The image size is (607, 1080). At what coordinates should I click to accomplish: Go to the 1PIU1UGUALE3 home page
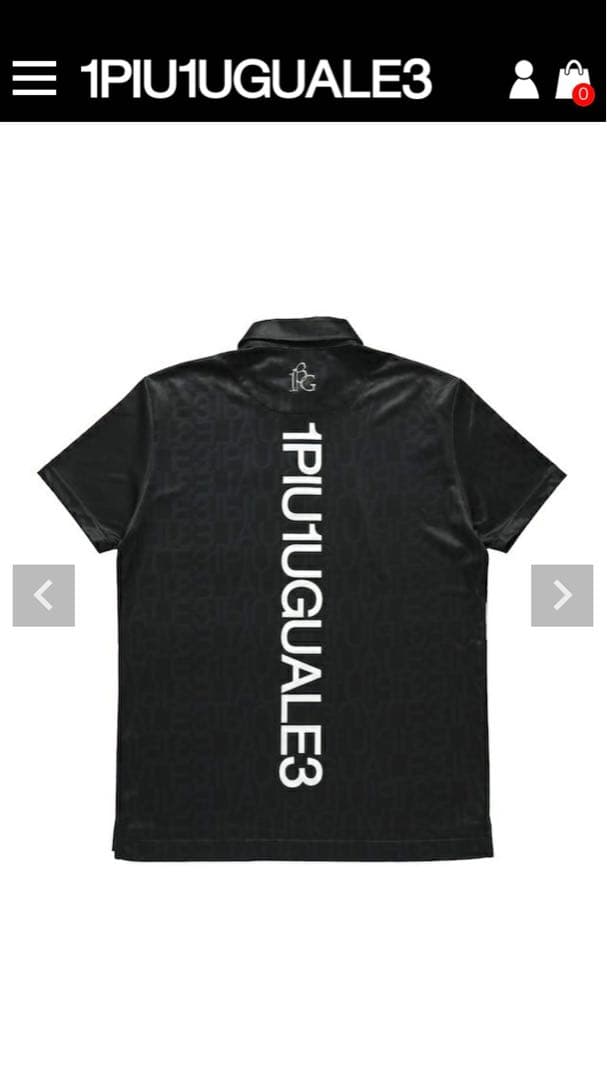point(256,80)
